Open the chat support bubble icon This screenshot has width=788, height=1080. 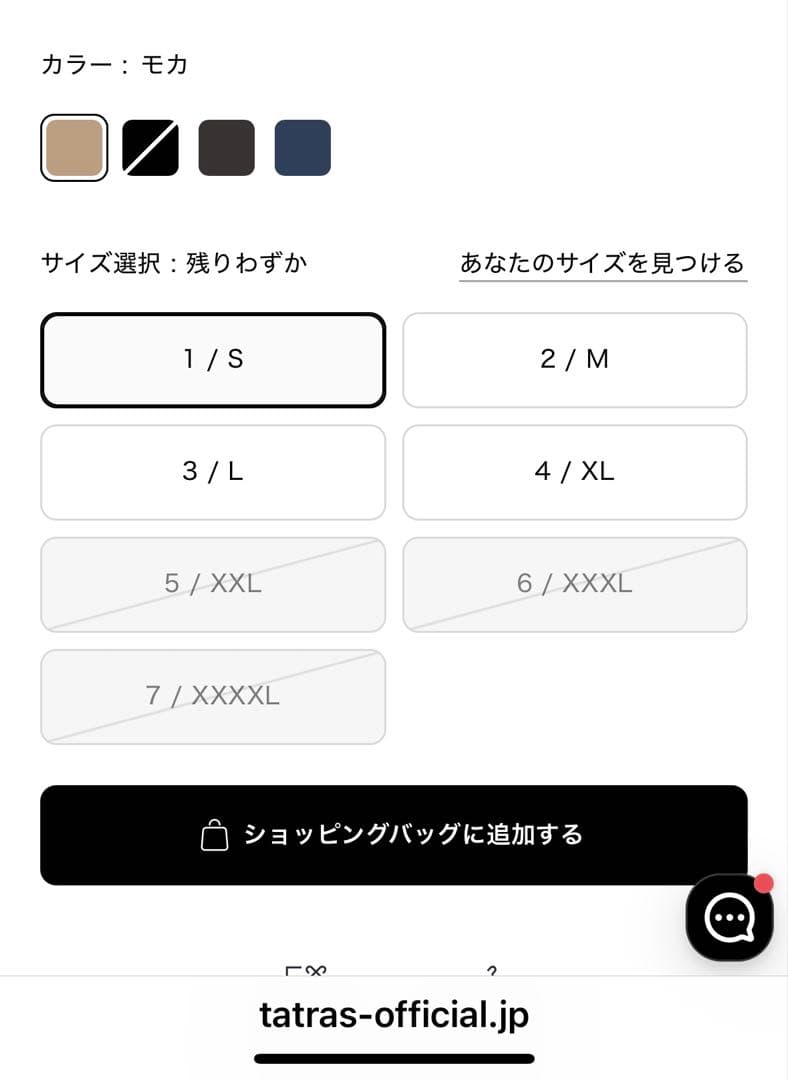click(729, 918)
